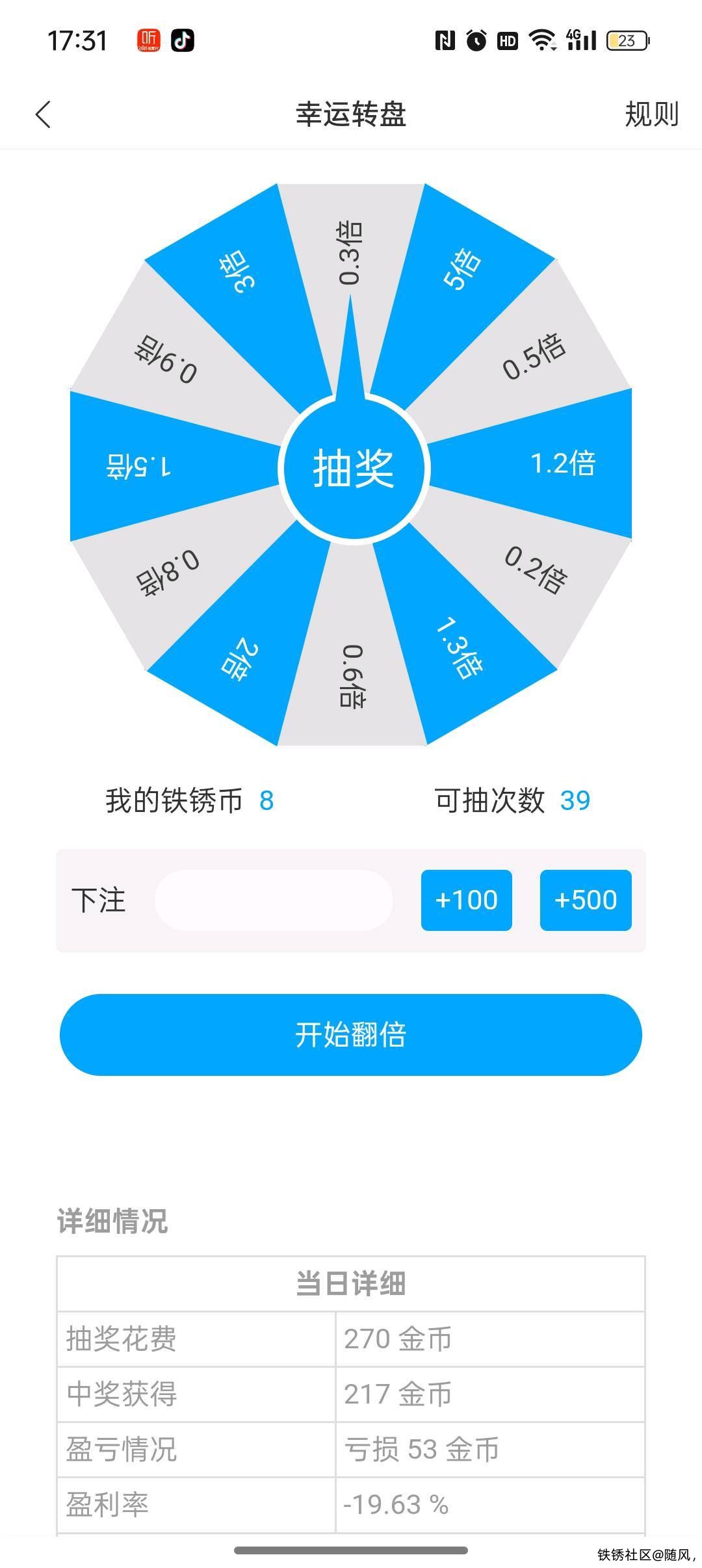Tap the 抽奖 button on the wheel
This screenshot has height=1568, width=702.
(x=354, y=468)
